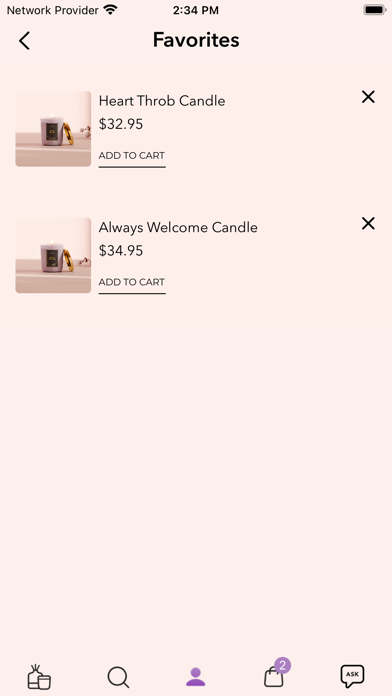The height and width of the screenshot is (696, 392).
Task: Open the Ask chat tab
Action: 352,676
